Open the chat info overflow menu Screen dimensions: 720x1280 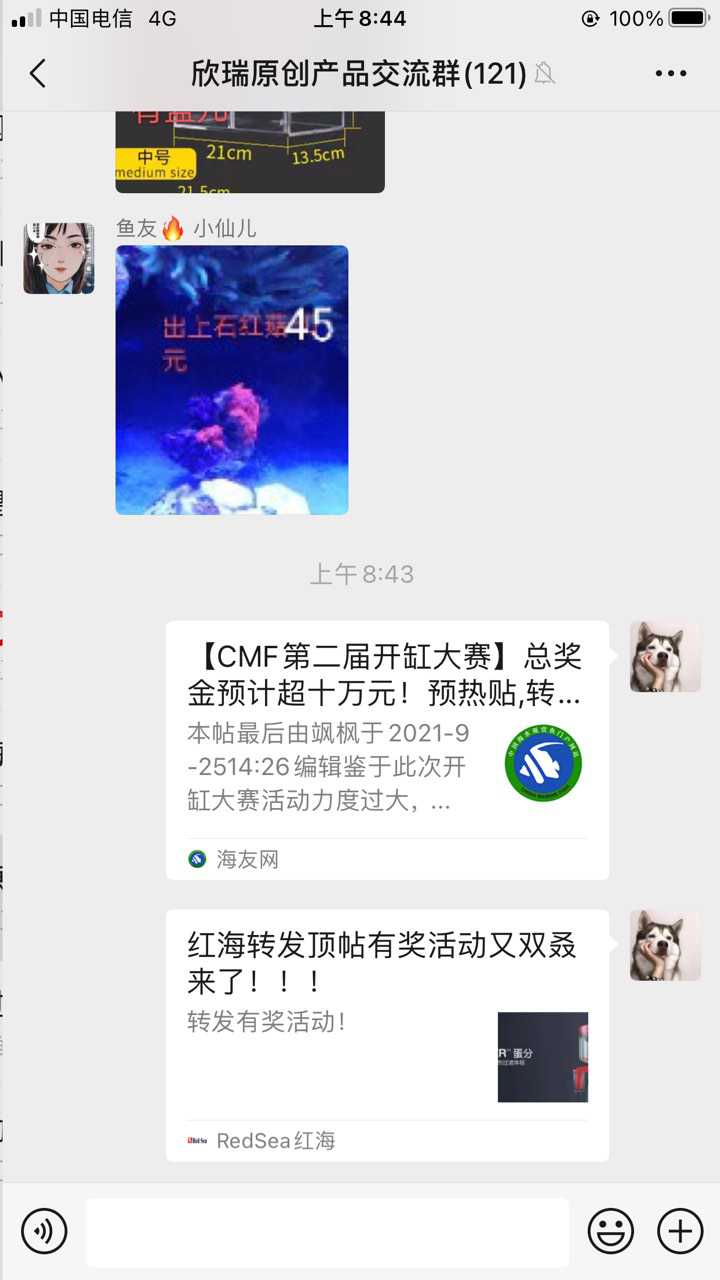click(670, 73)
